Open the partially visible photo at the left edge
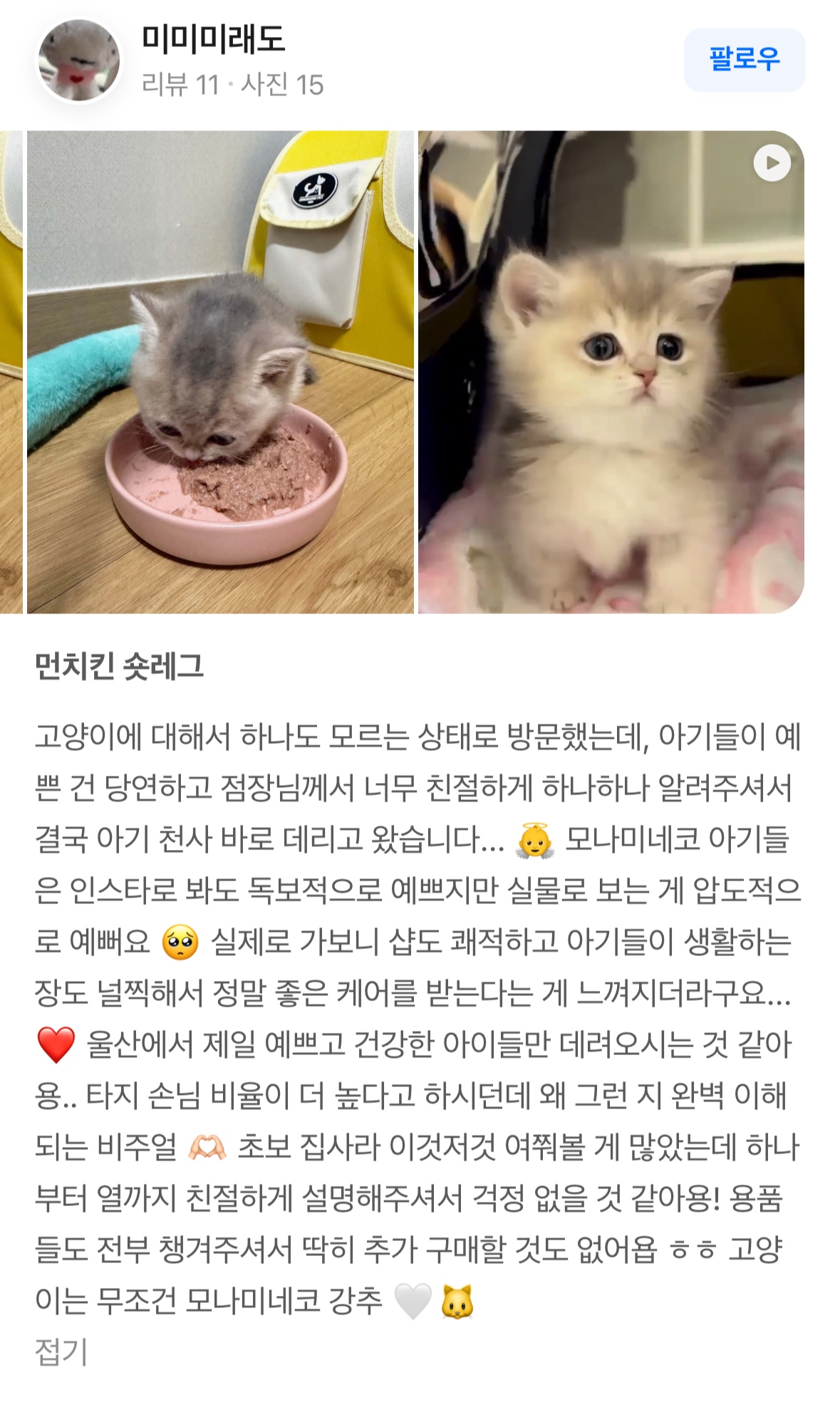This screenshot has width=840, height=1417. [x=10, y=371]
